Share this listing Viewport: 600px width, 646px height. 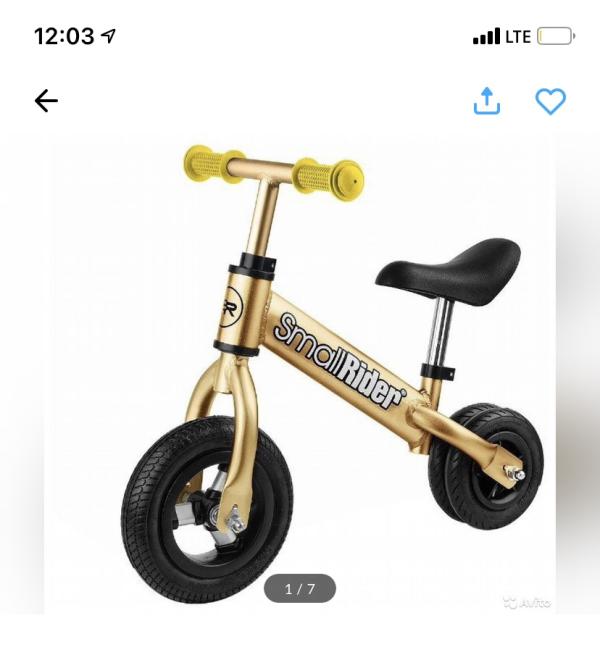point(487,101)
